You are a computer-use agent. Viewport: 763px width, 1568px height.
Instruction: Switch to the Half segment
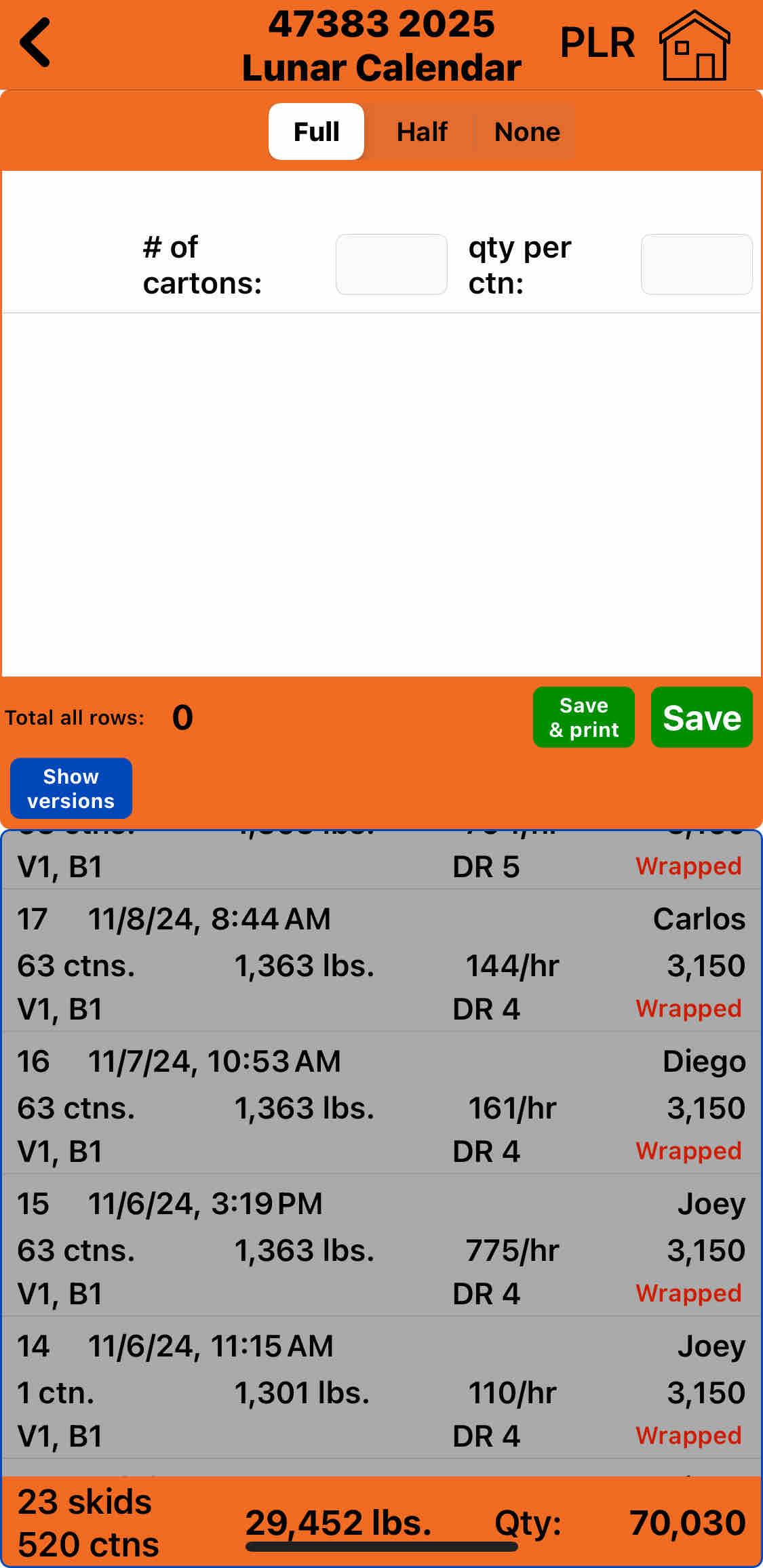pyautogui.click(x=422, y=132)
